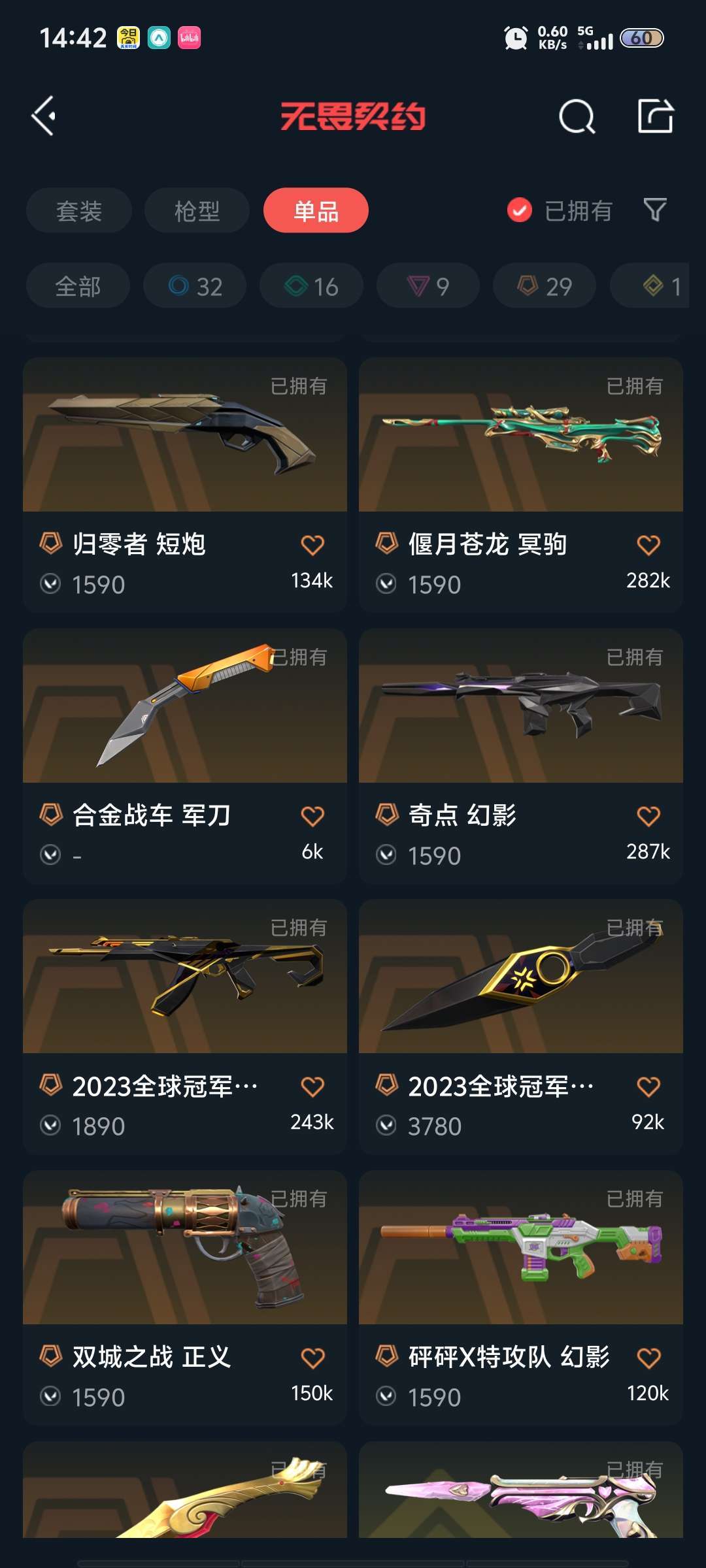This screenshot has width=706, height=1568.
Task: Filter by the orange tier chip showing 29
Action: coord(545,286)
